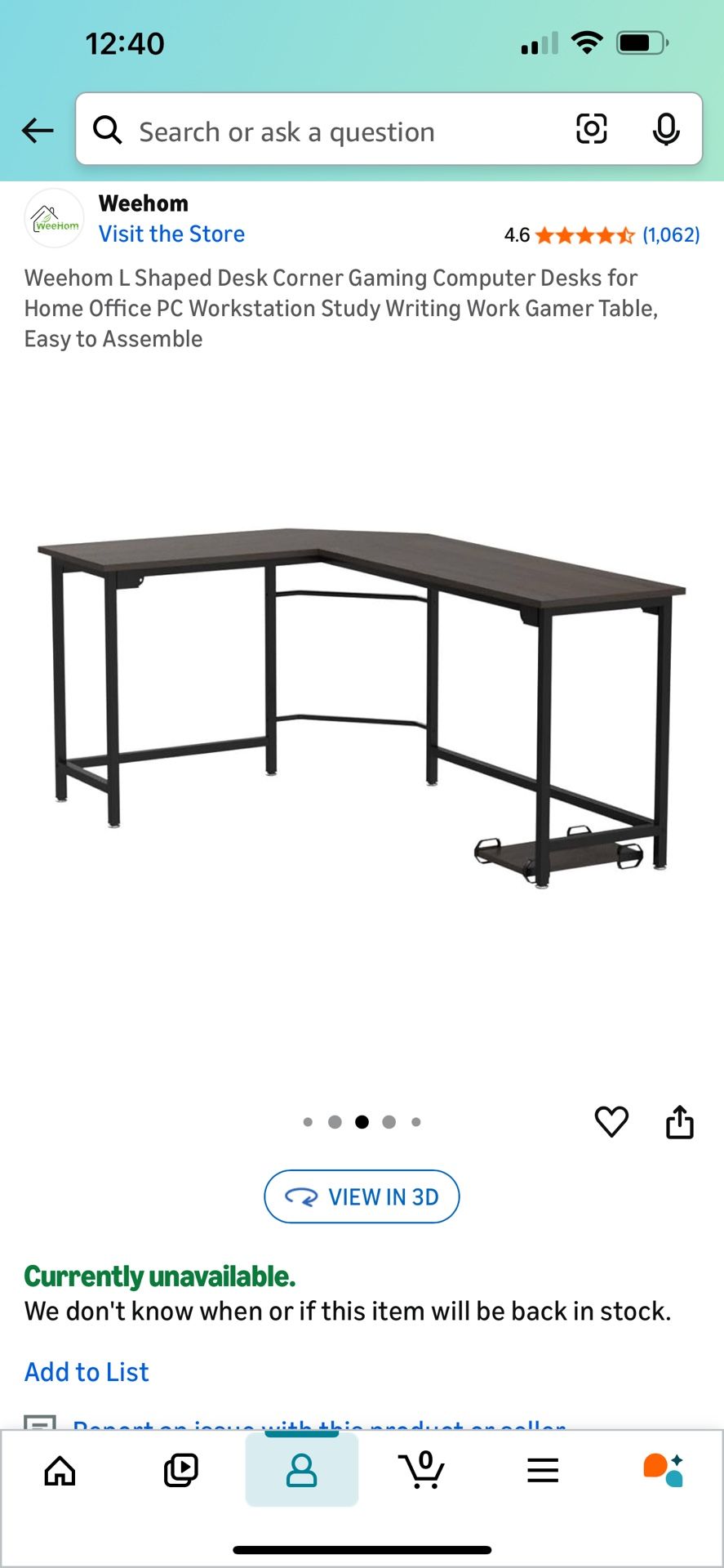724x1568 pixels.
Task: Visit the Weehom store
Action: click(171, 234)
